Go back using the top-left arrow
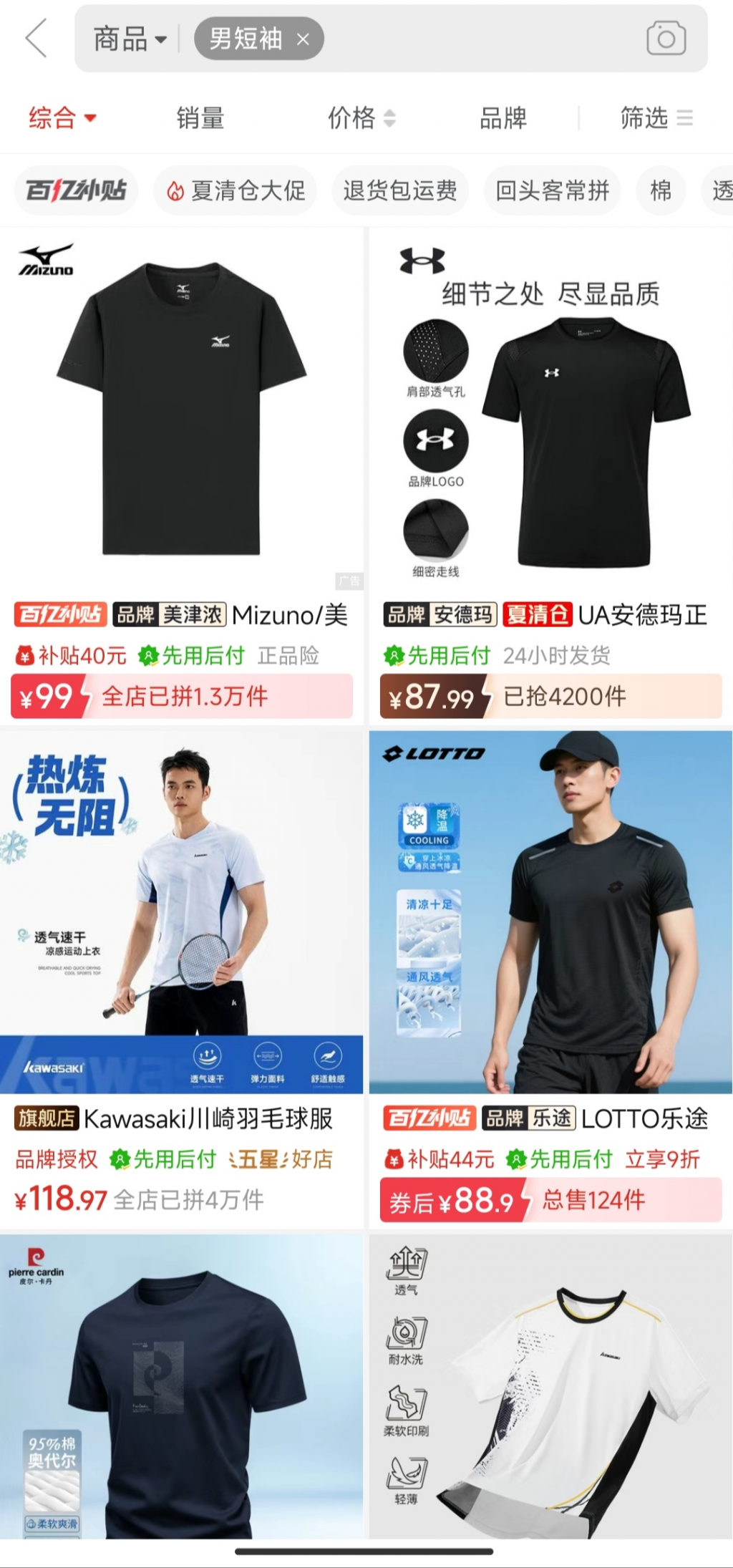733x1568 pixels. point(36,38)
